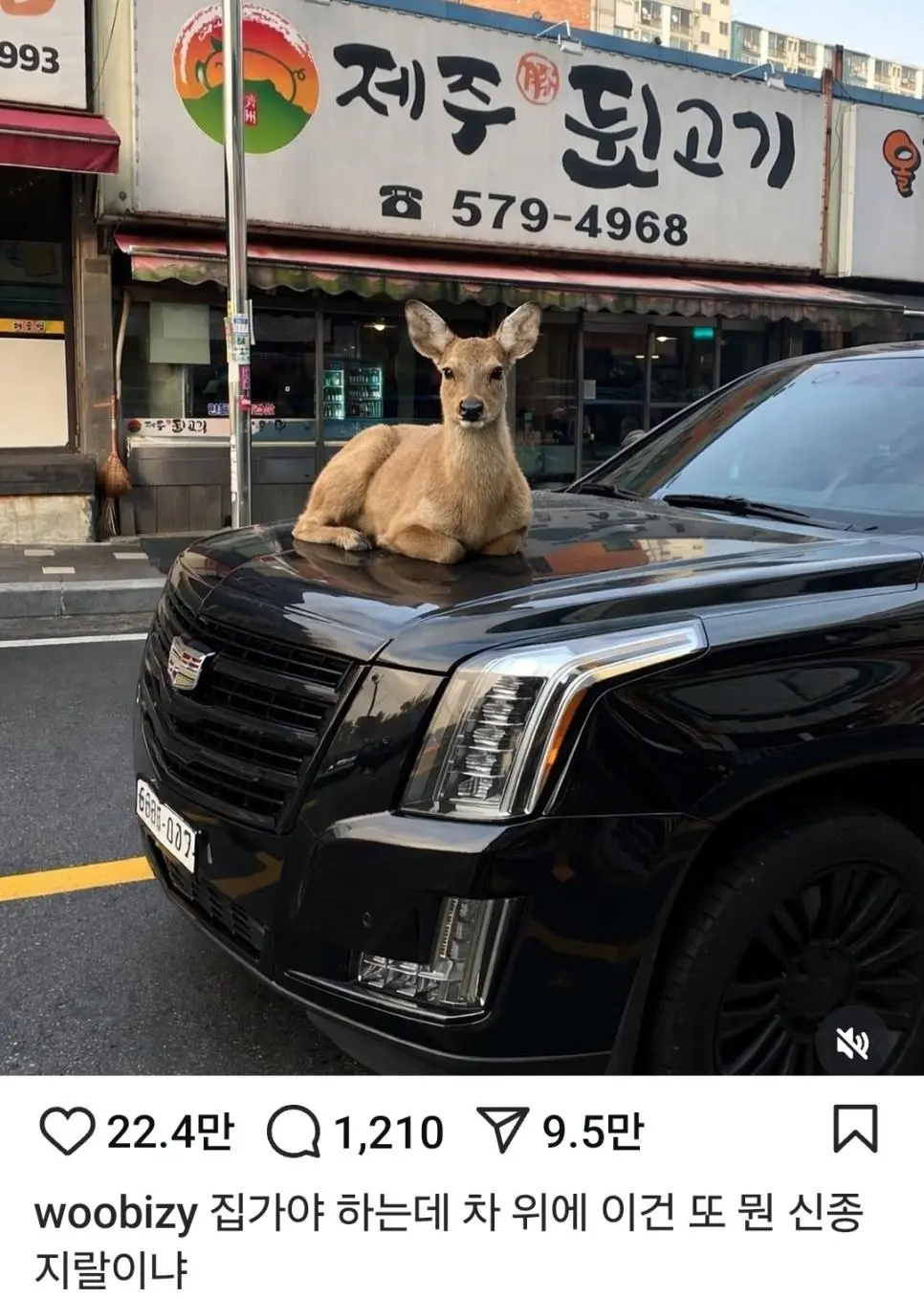Share the post via the paper plane icon
This screenshot has width=924, height=1298.
[x=507, y=1132]
